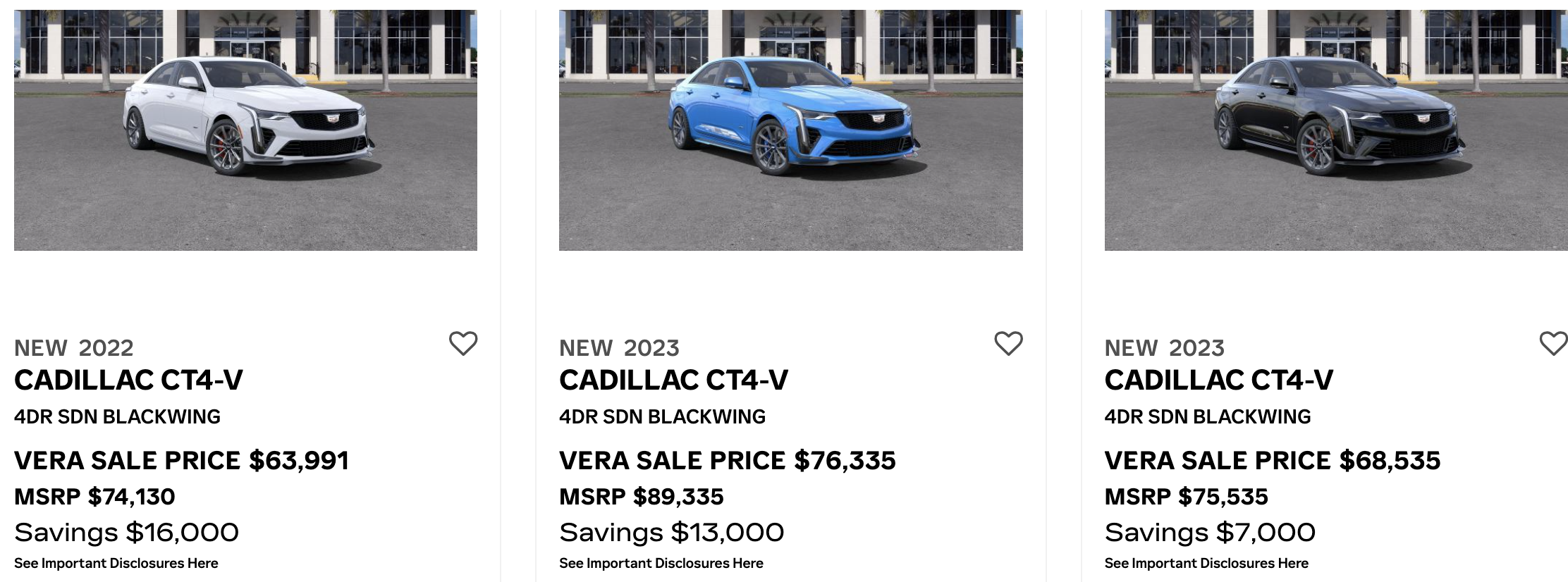View the blue 2023 CT4-V listing photo
Viewport: 1568px width, 582px height.
tap(790, 130)
